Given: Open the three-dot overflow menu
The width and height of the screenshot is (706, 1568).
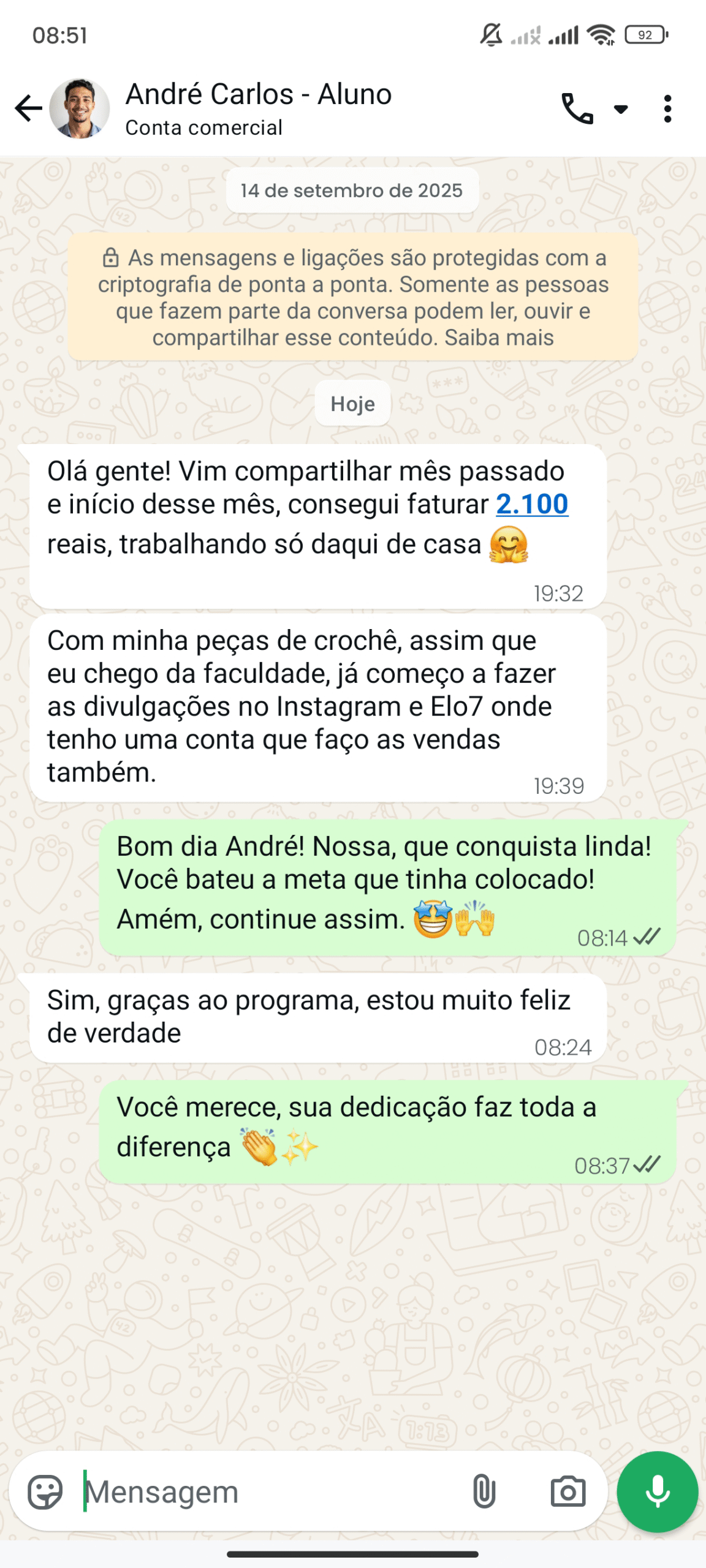Looking at the screenshot, I should click(x=667, y=109).
